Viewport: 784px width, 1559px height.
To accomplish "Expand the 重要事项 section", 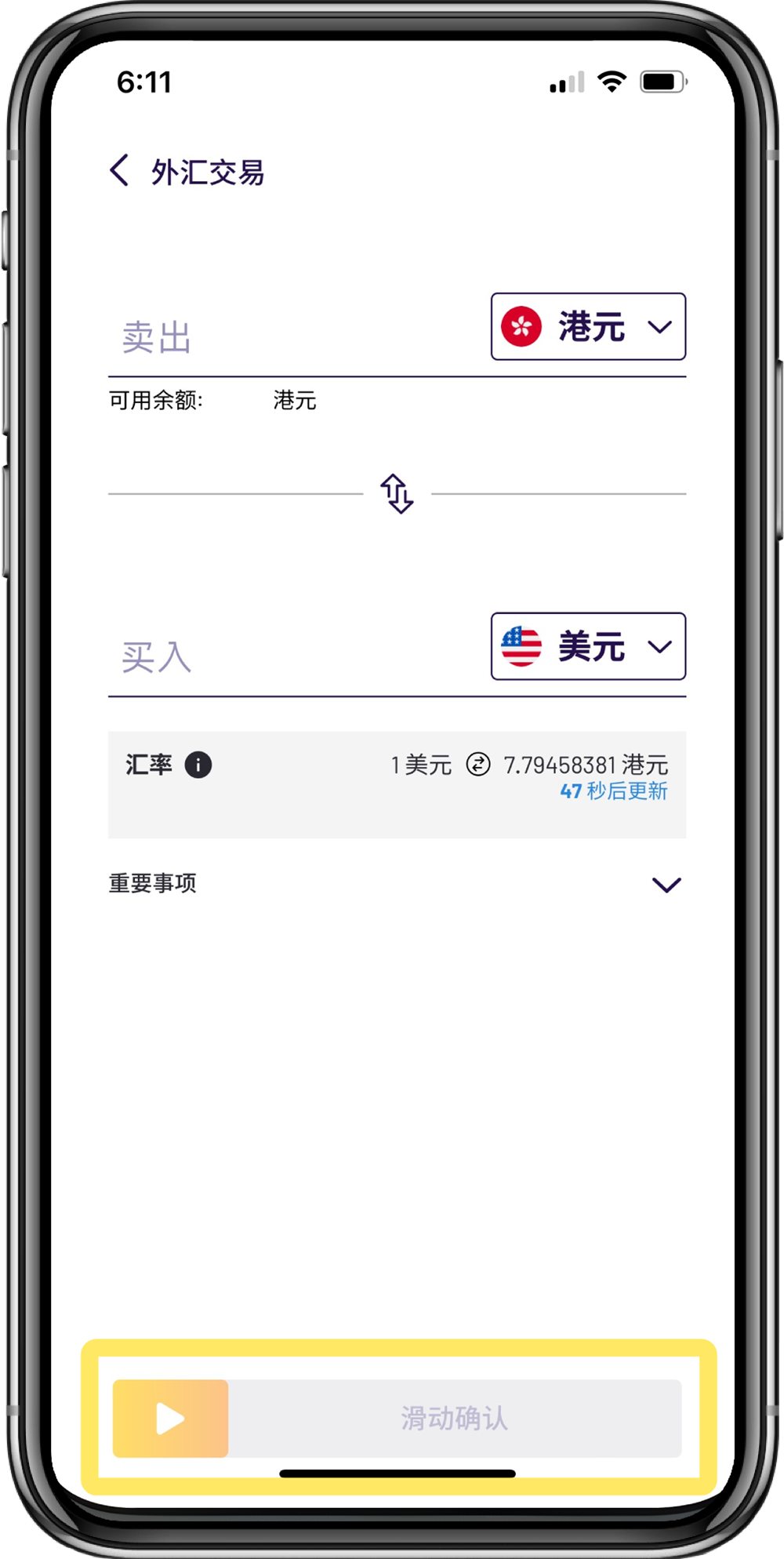I will 397,884.
